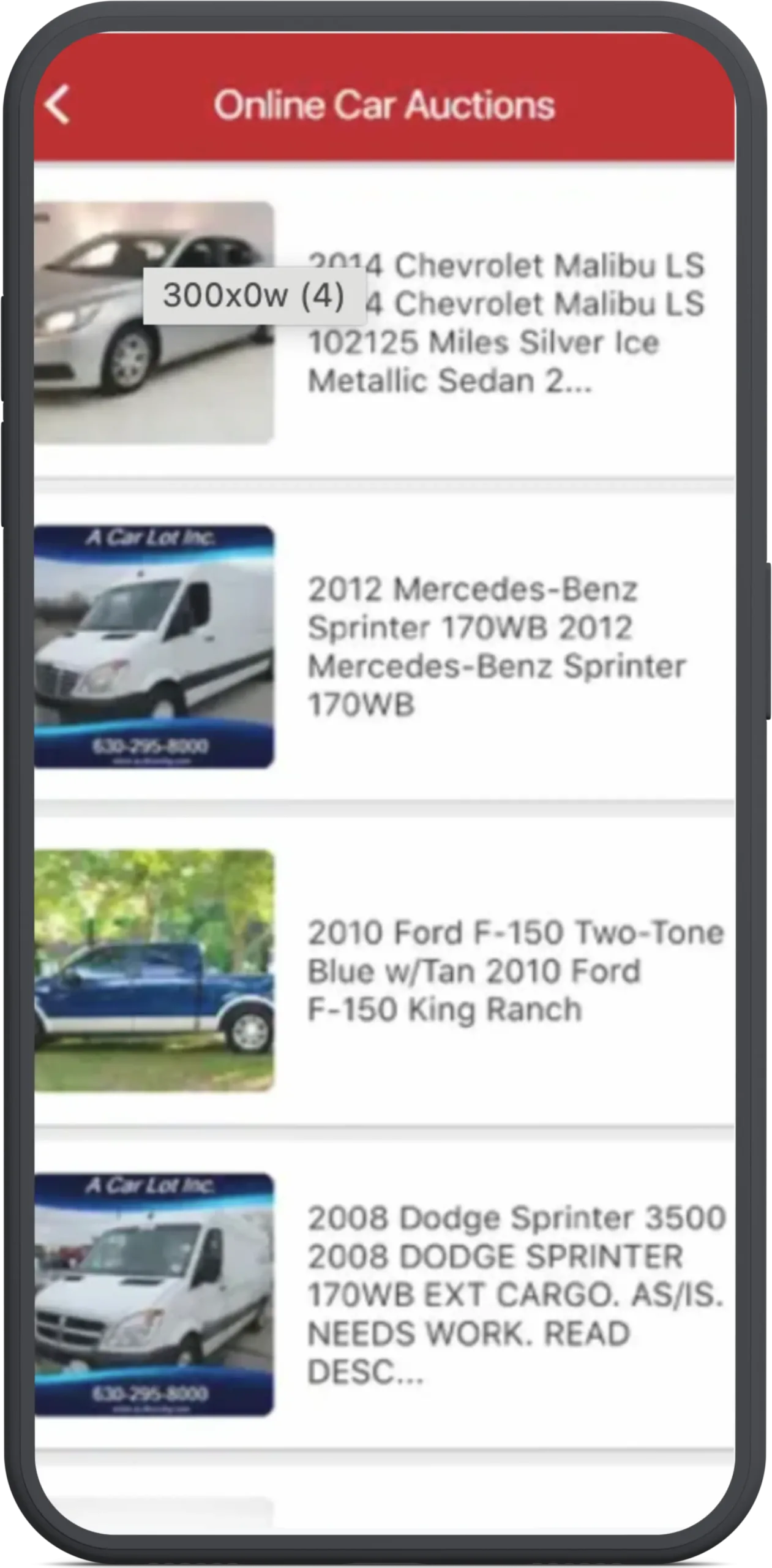View the 2010 Ford F-150 King Ranch listing
Screen dimensions: 772x1568
click(x=514, y=971)
